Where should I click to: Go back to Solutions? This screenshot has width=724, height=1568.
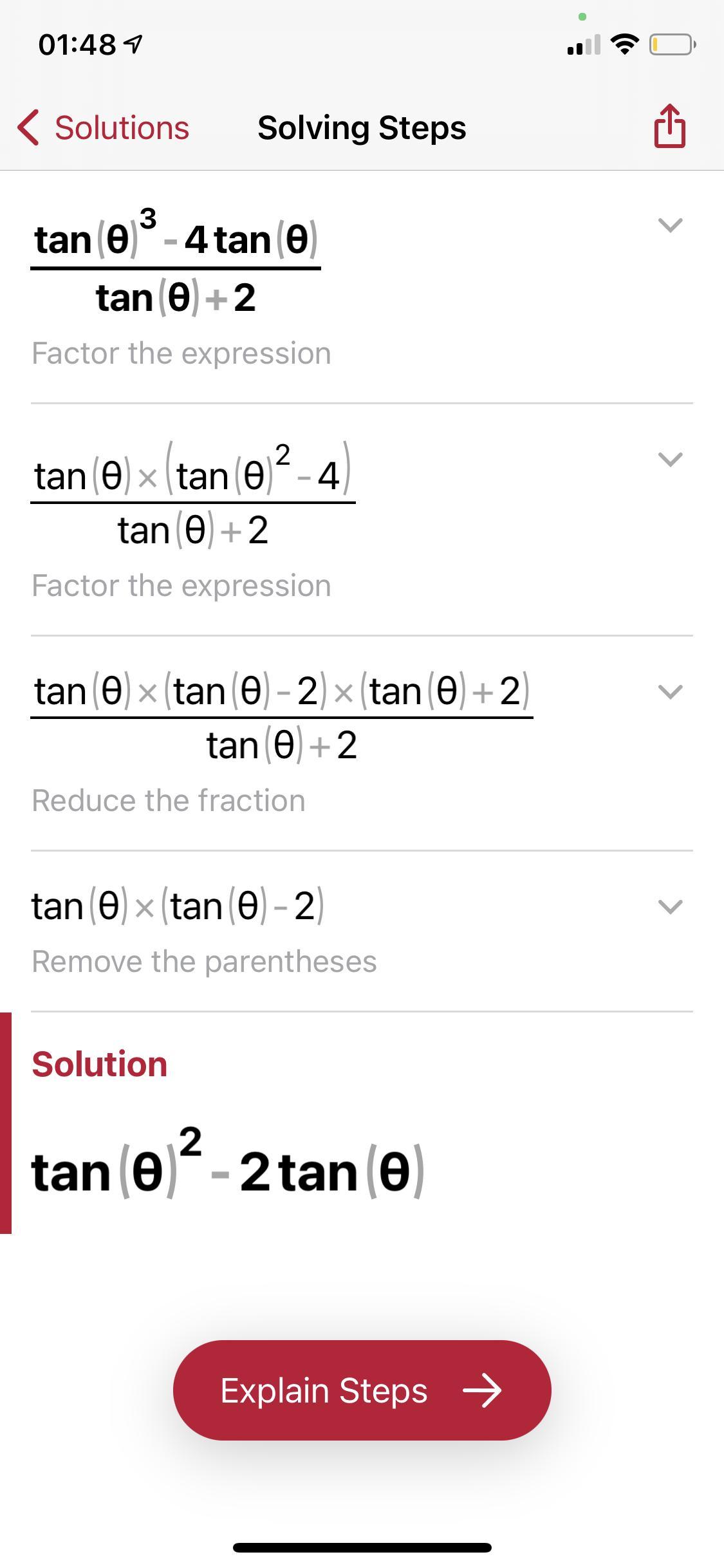[x=104, y=127]
